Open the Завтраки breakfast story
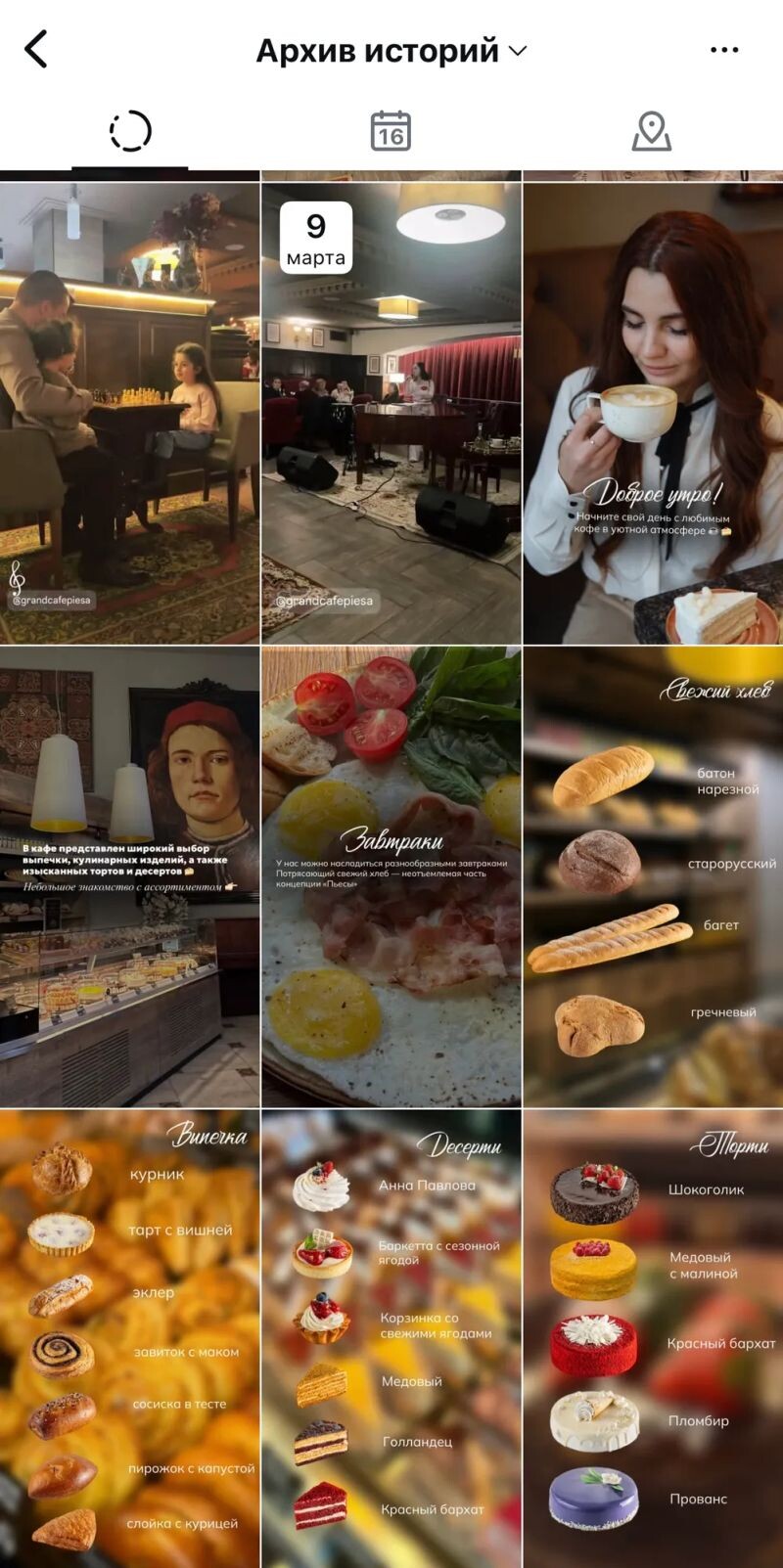Screen dimensions: 783x1568 click(391, 875)
